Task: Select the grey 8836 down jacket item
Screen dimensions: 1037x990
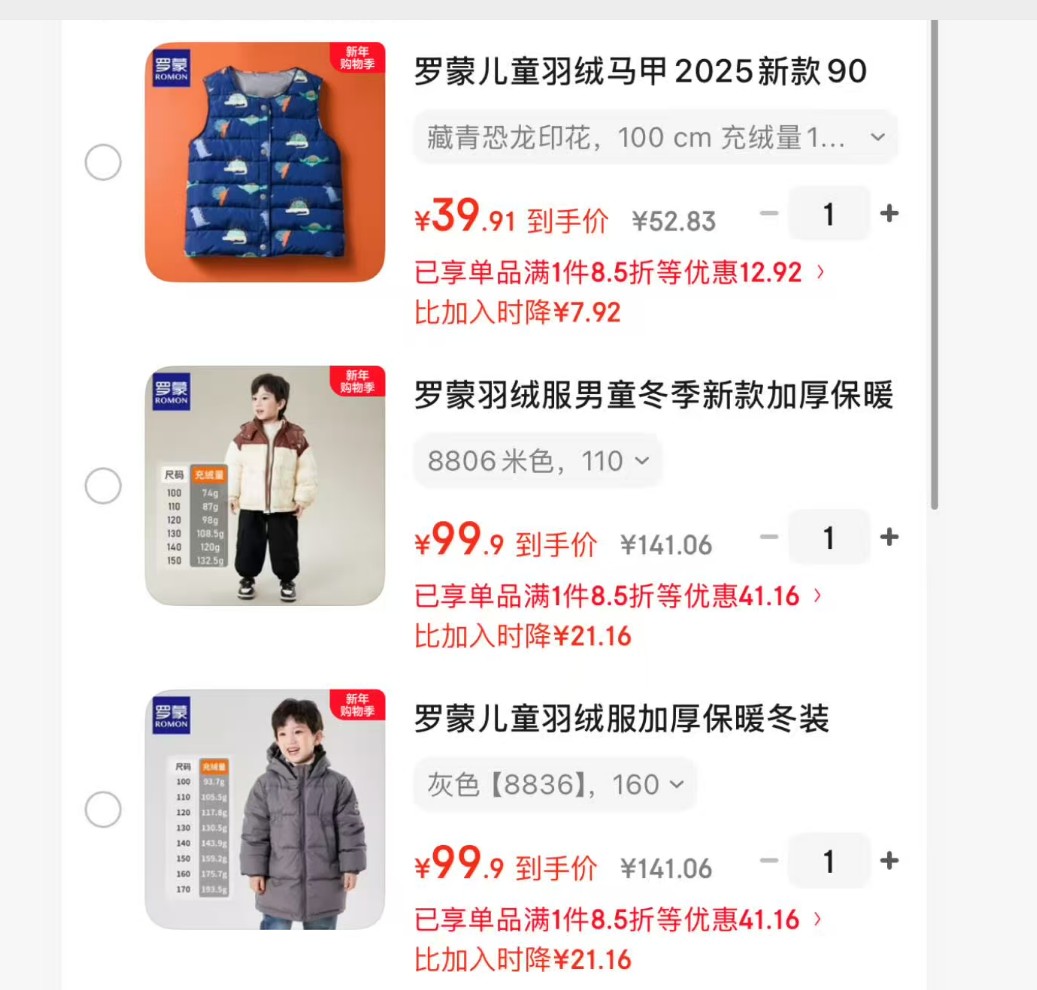Action: tap(103, 809)
